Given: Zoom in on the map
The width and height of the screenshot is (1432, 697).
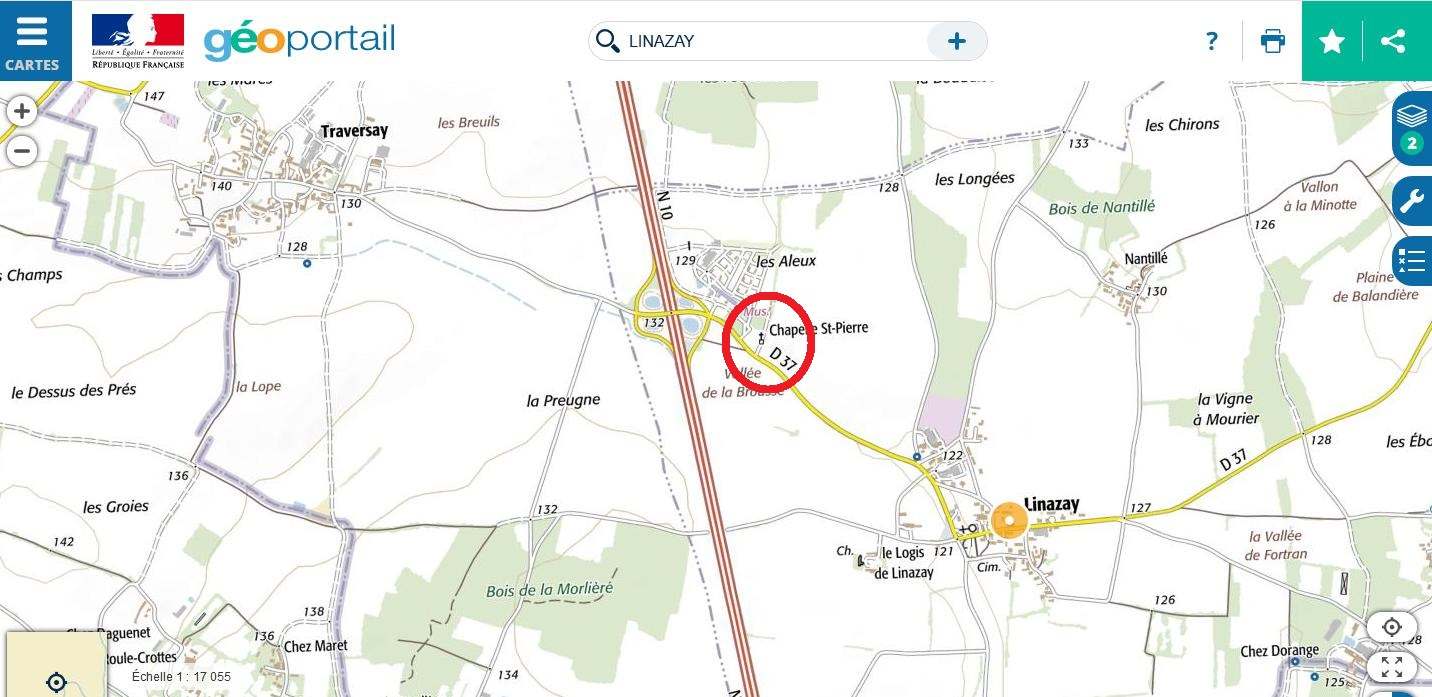Looking at the screenshot, I should [x=22, y=111].
